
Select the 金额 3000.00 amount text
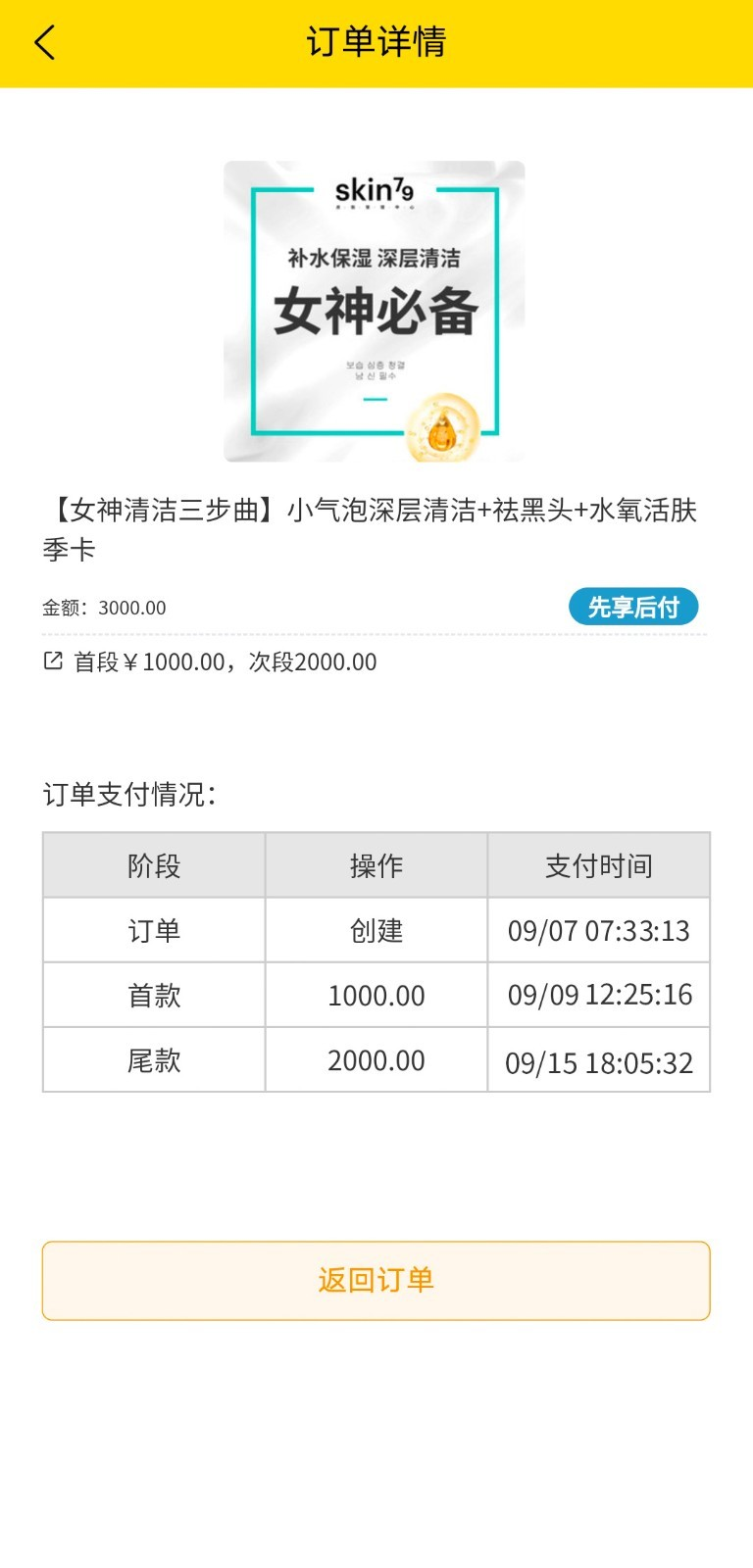pos(104,607)
